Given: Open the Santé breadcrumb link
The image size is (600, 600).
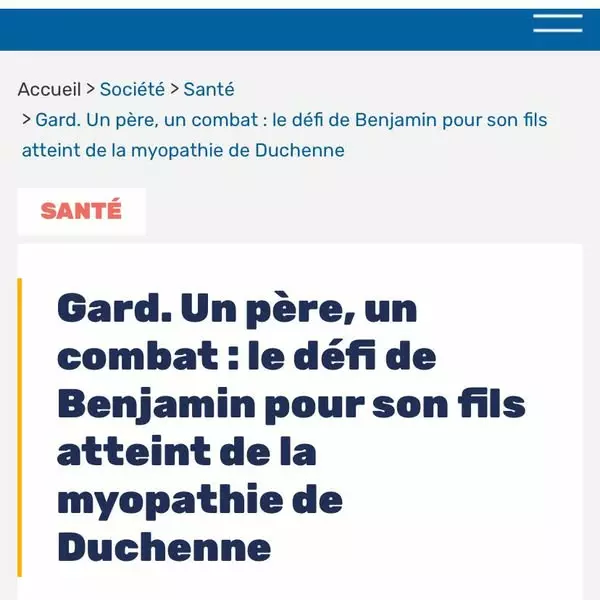Looking at the screenshot, I should (209, 90).
